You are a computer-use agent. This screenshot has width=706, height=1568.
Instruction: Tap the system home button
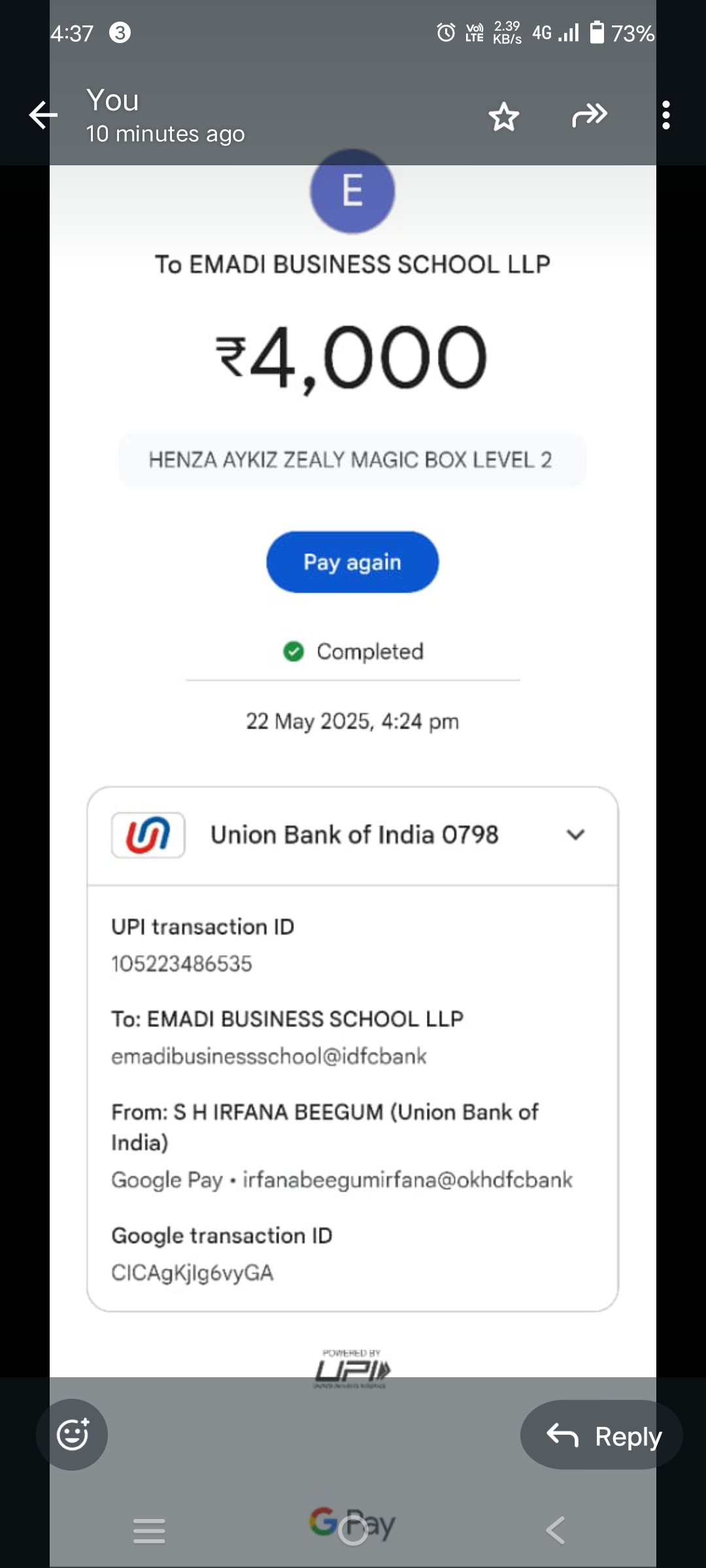tap(353, 1530)
